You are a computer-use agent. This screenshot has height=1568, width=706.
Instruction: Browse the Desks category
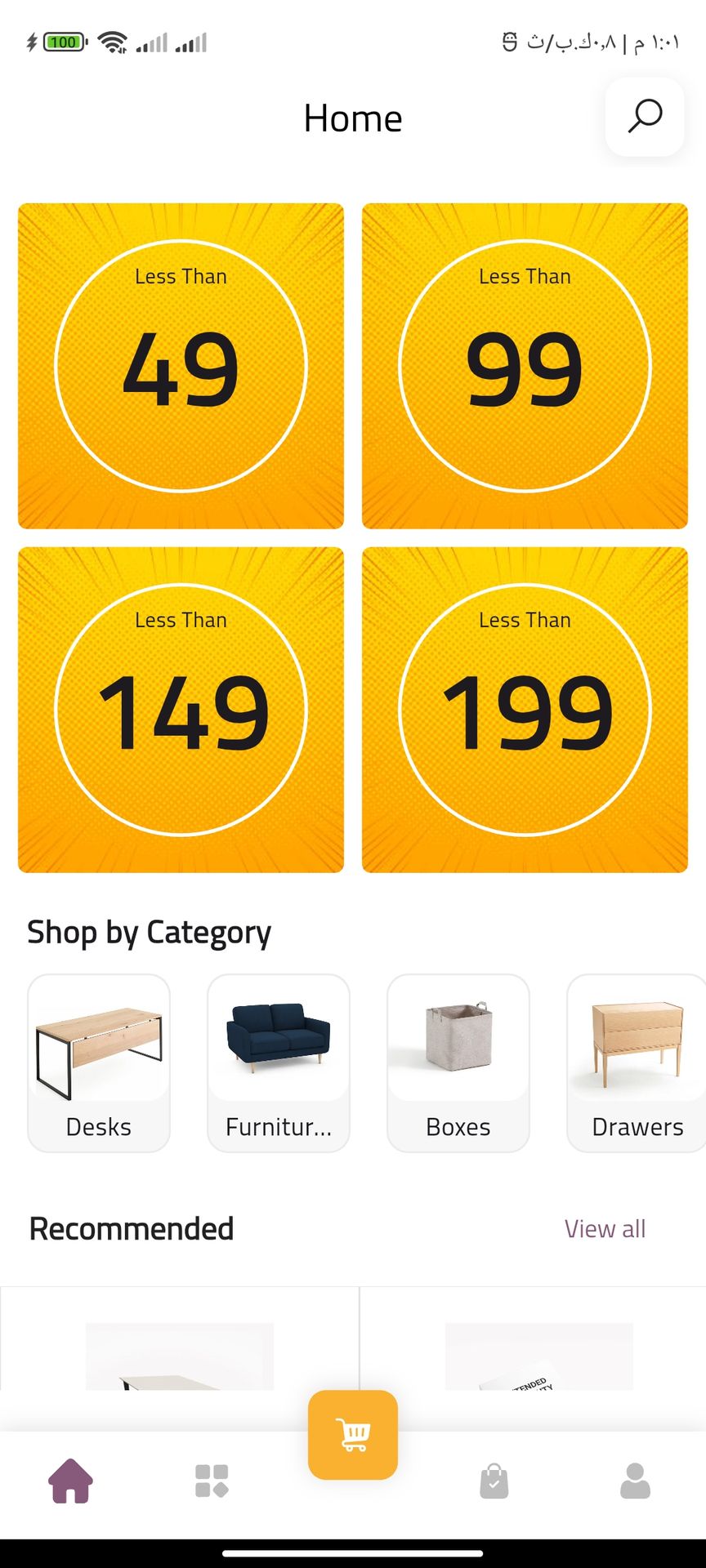[99, 1062]
